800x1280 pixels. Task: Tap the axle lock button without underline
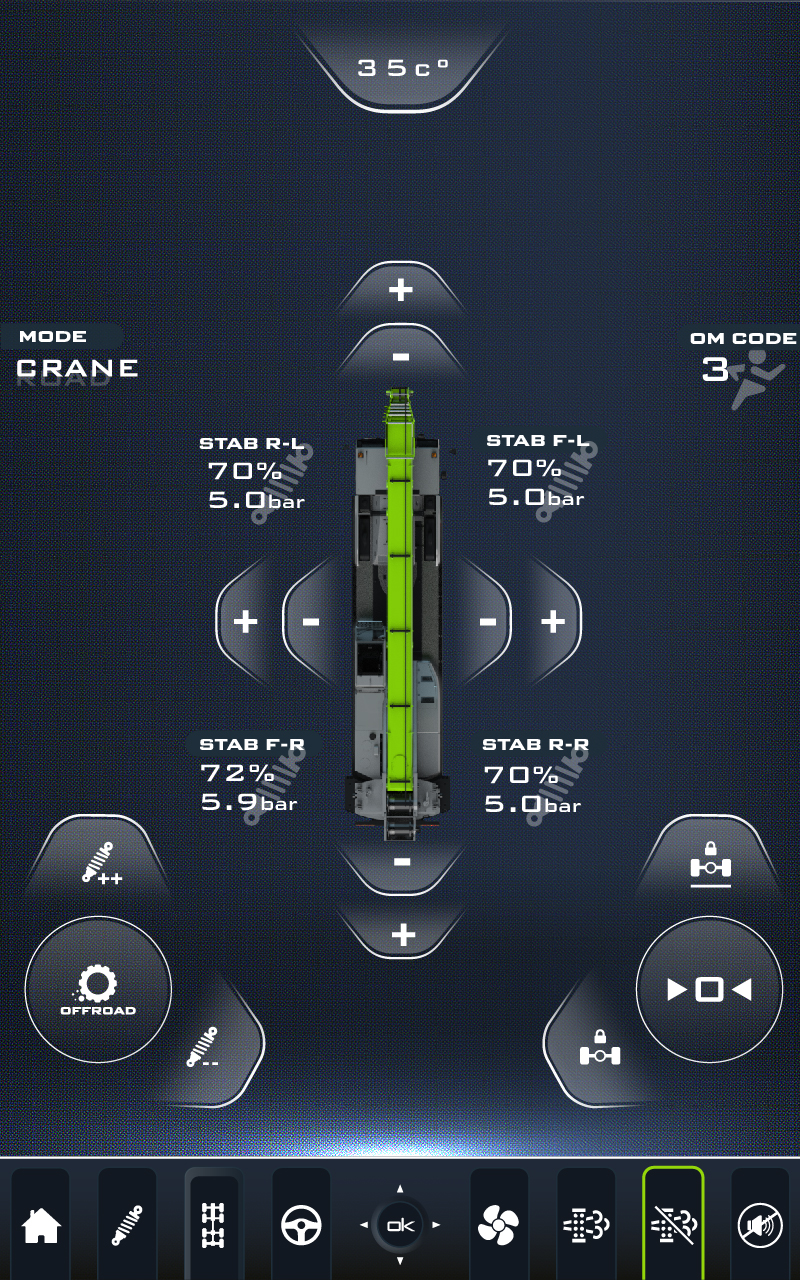click(x=600, y=1046)
